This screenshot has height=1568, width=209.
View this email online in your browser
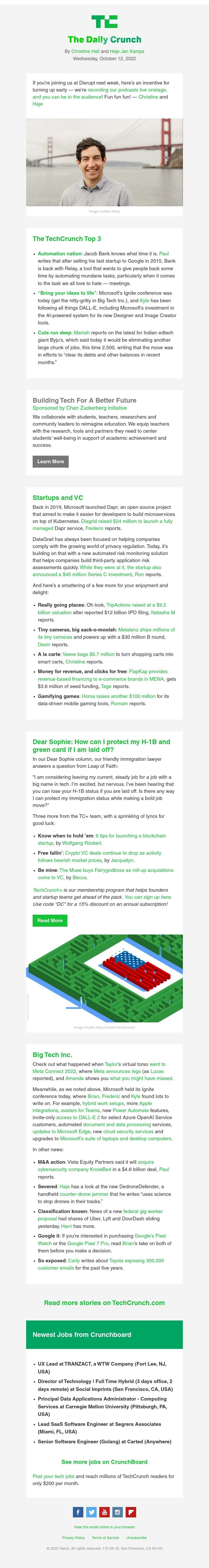(x=104, y=1527)
